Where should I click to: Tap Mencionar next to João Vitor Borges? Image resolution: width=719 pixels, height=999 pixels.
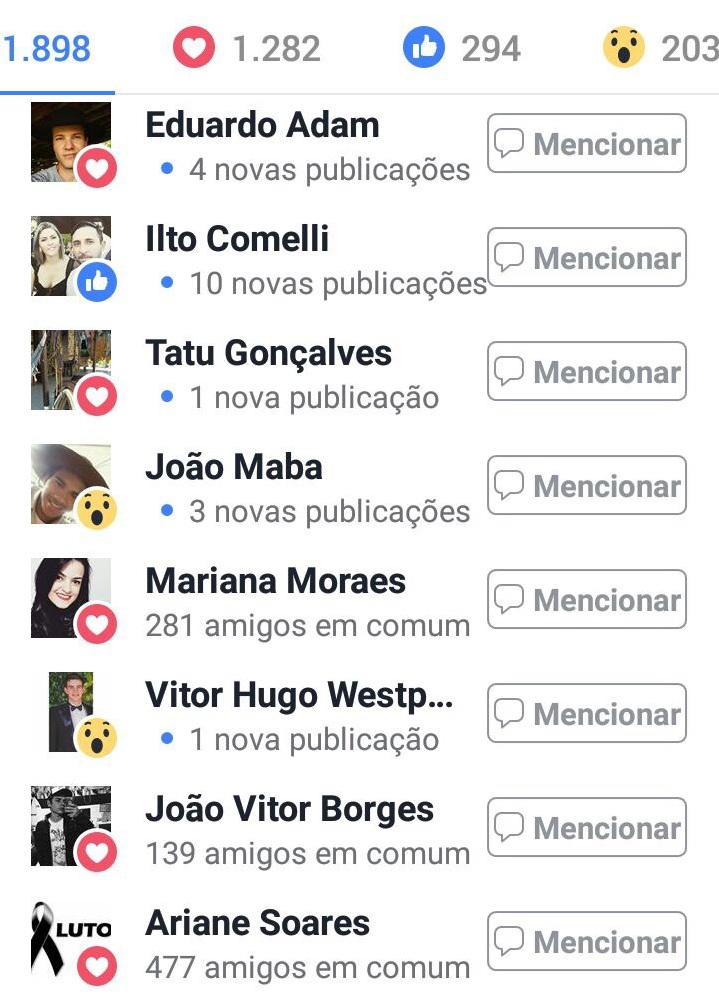[x=586, y=828]
